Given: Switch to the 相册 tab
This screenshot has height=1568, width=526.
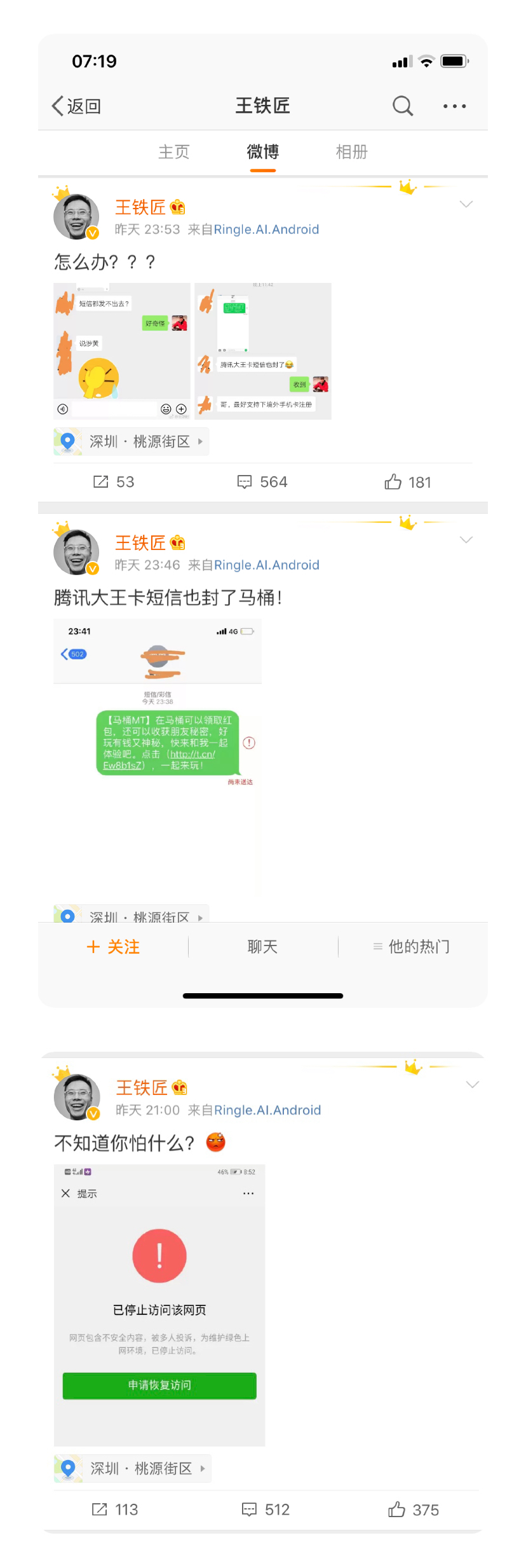Looking at the screenshot, I should [x=351, y=152].
